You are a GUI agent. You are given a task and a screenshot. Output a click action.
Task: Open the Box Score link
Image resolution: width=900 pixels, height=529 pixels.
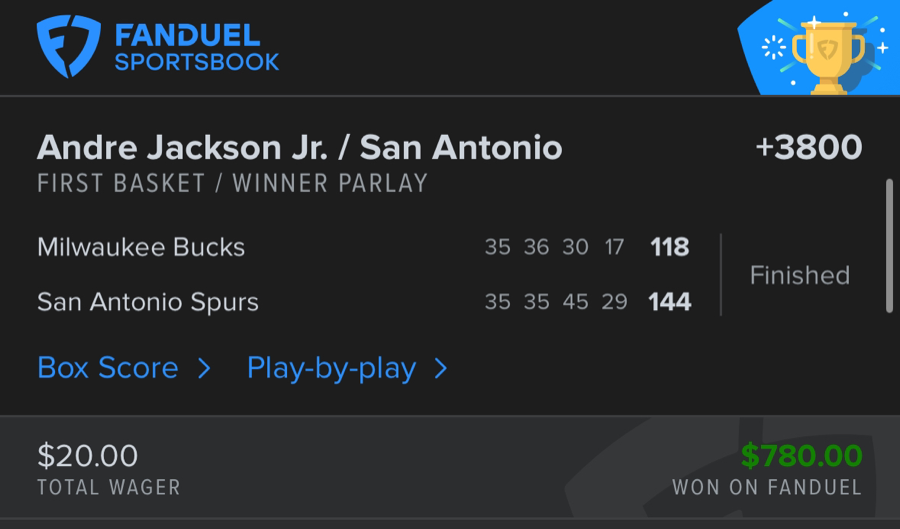pyautogui.click(x=123, y=368)
